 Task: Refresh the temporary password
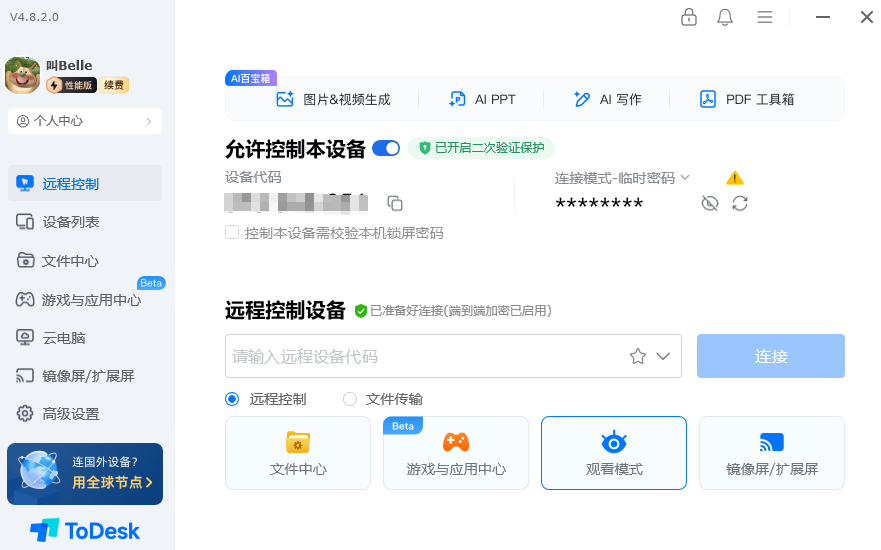(x=740, y=204)
